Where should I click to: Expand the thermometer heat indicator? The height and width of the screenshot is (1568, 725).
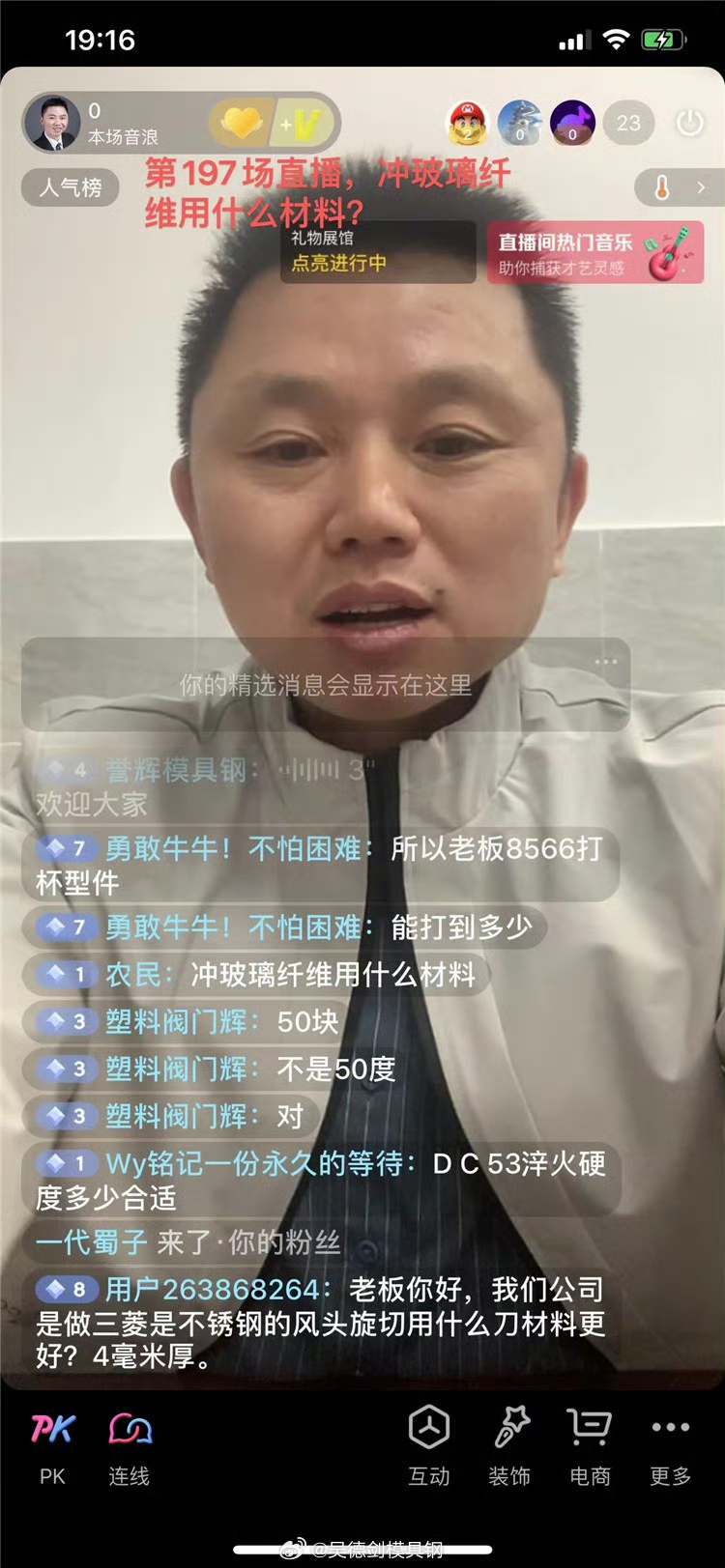point(679,187)
